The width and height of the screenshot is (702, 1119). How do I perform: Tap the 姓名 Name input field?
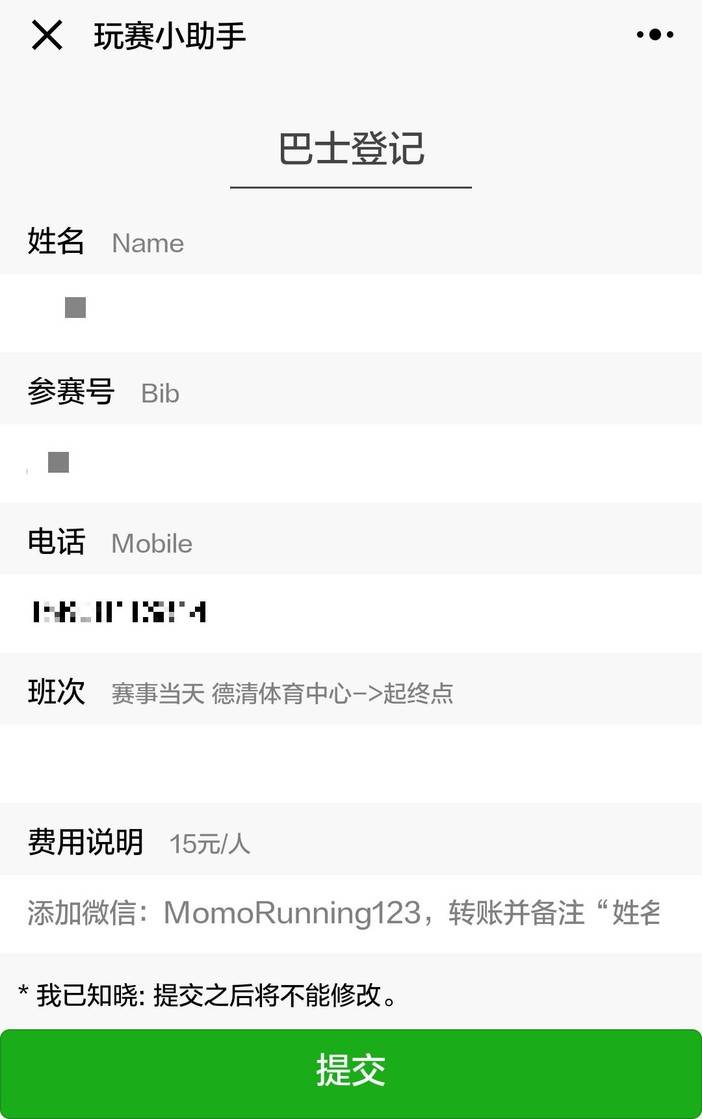[351, 313]
